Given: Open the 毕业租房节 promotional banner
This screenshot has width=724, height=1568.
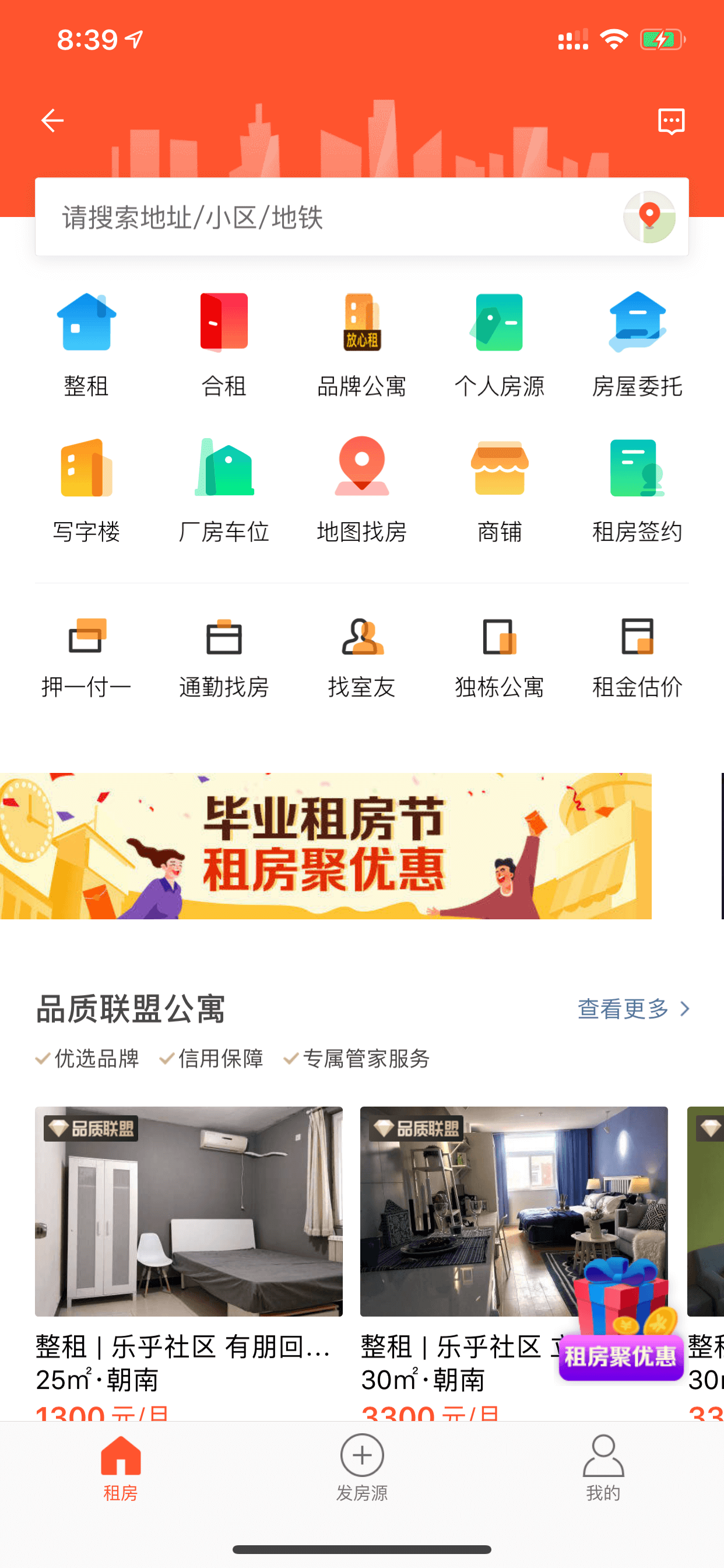Looking at the screenshot, I should click(325, 845).
